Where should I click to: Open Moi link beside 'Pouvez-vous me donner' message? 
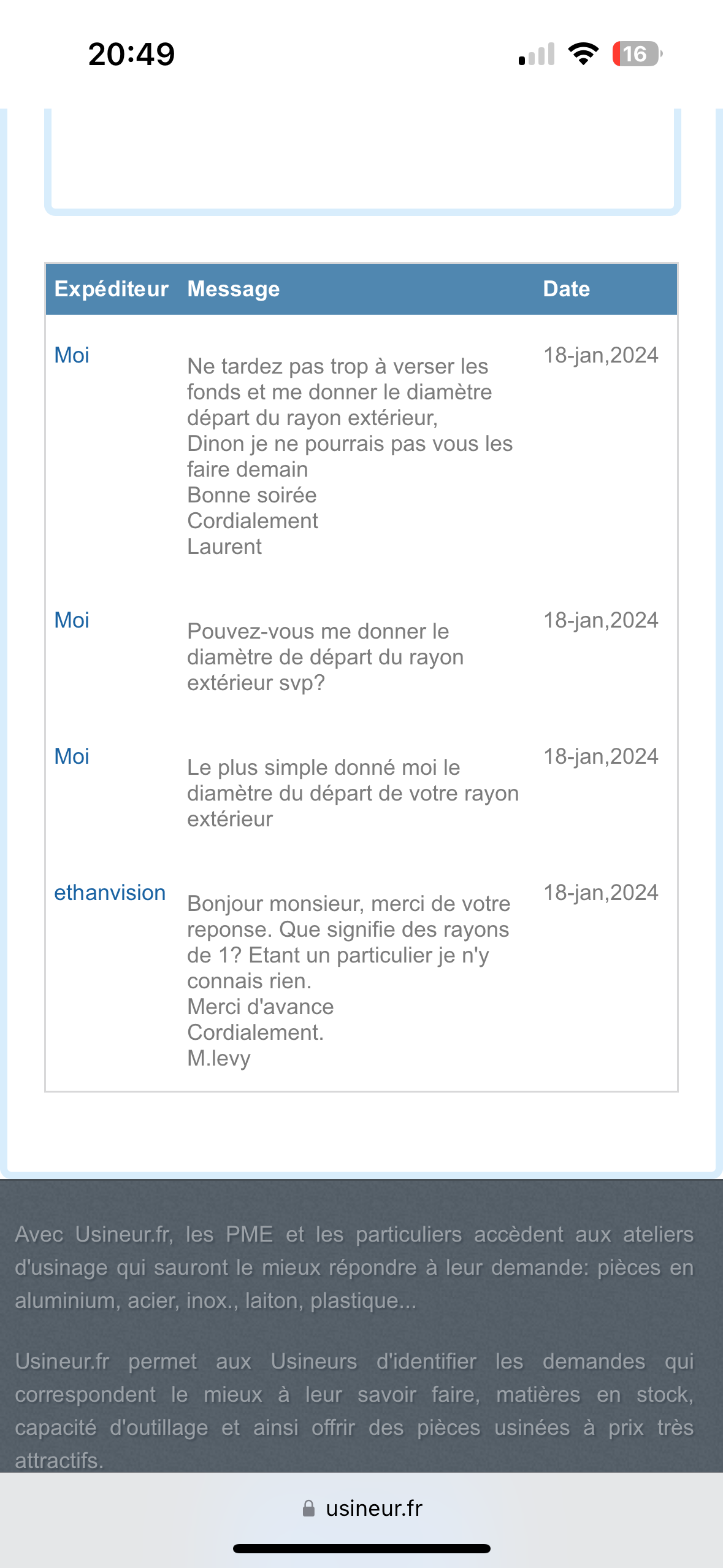pos(72,620)
